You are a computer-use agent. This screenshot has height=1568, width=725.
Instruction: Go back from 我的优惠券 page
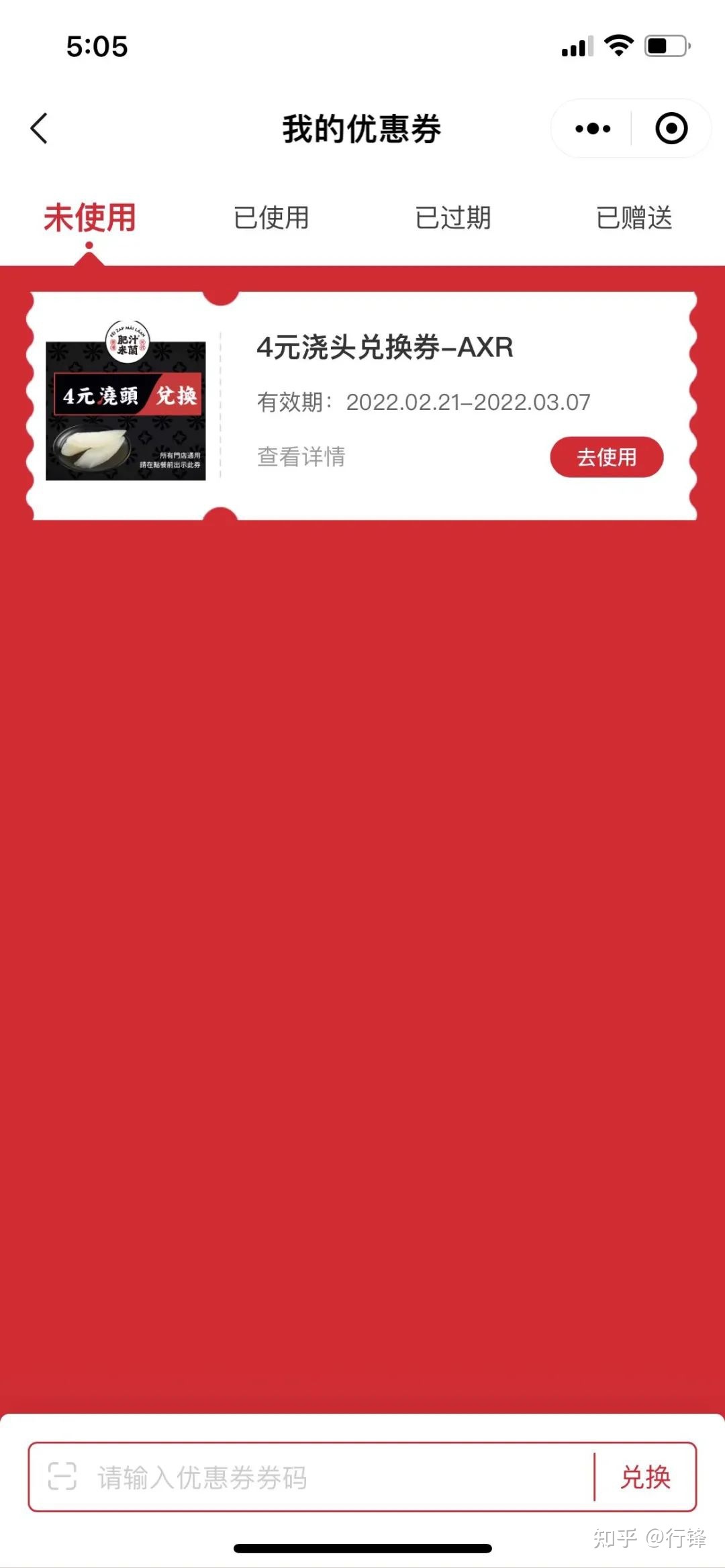tap(40, 128)
